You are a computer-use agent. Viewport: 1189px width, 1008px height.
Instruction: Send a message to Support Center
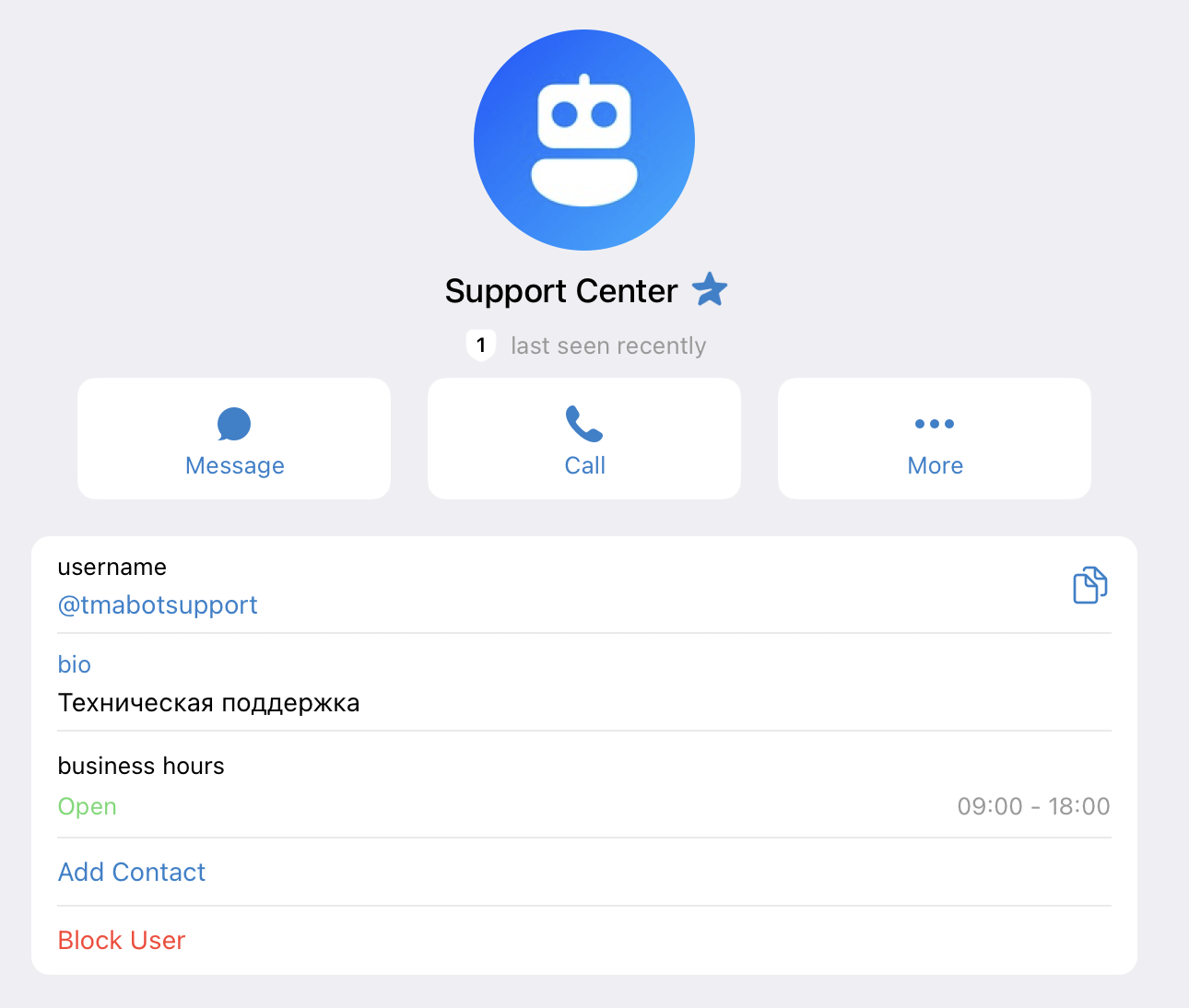234,439
